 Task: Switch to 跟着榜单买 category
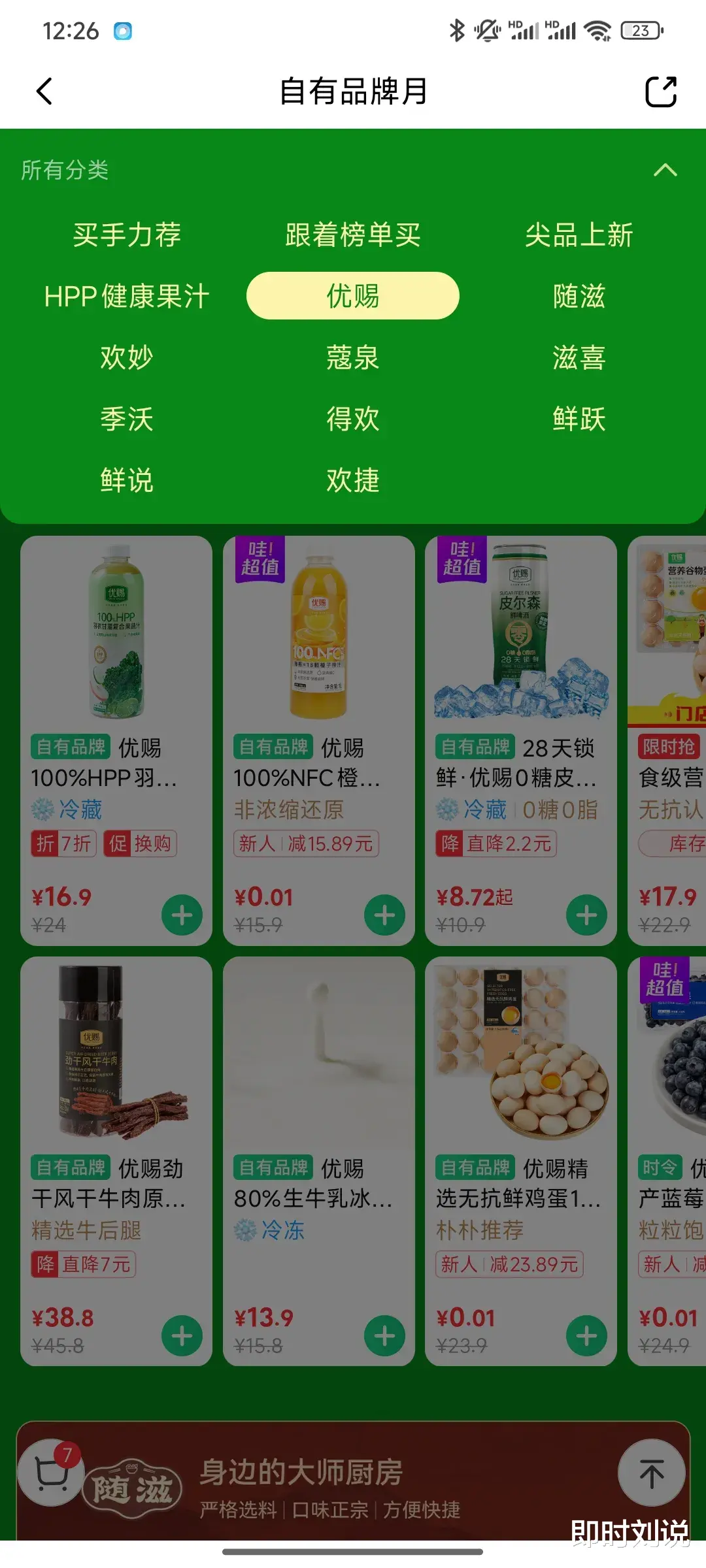click(353, 235)
